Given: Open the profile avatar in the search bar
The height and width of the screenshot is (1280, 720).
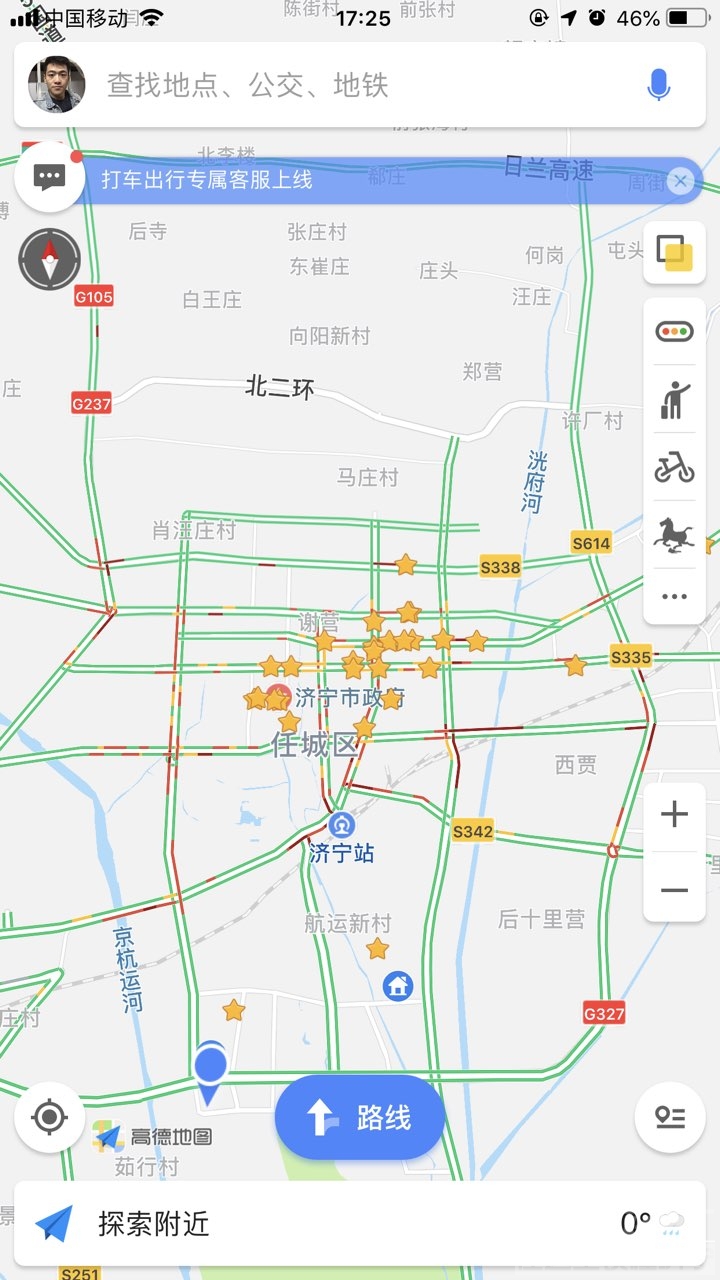Looking at the screenshot, I should [x=57, y=85].
